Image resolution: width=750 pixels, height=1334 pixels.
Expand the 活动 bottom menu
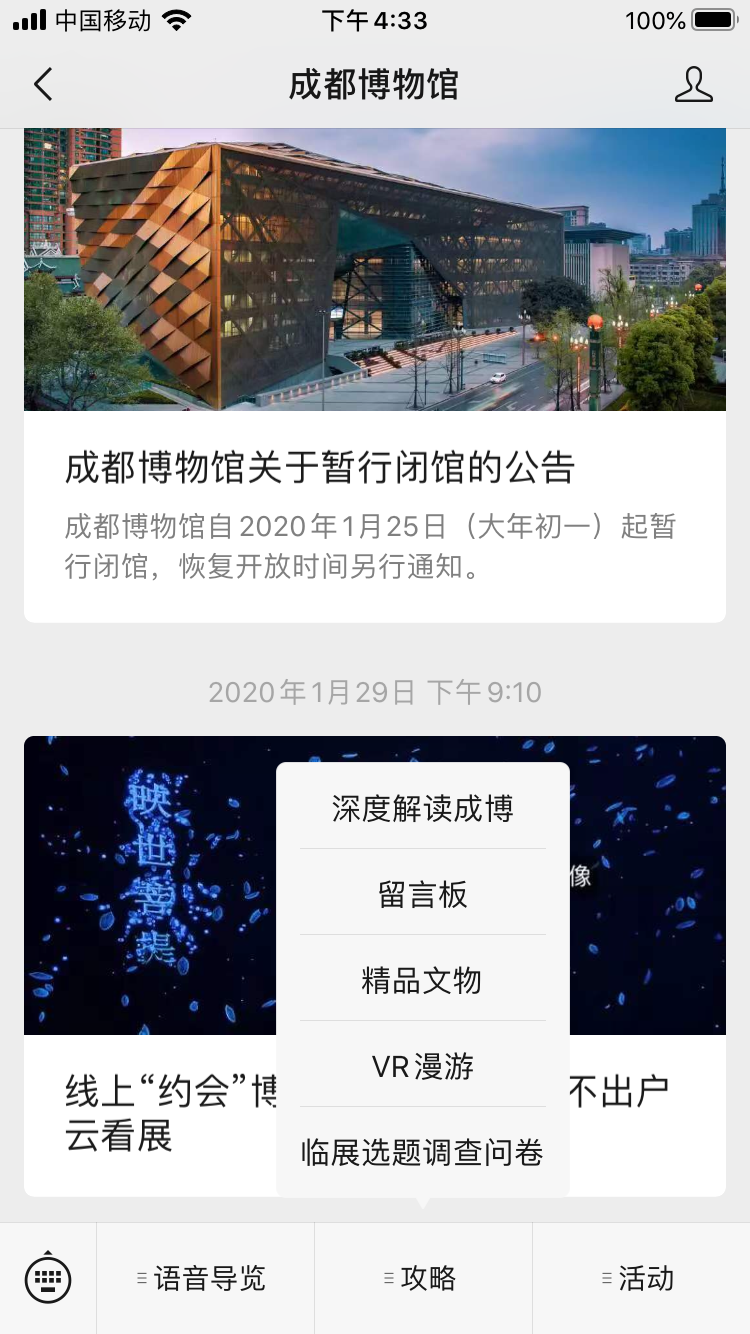click(x=641, y=1278)
